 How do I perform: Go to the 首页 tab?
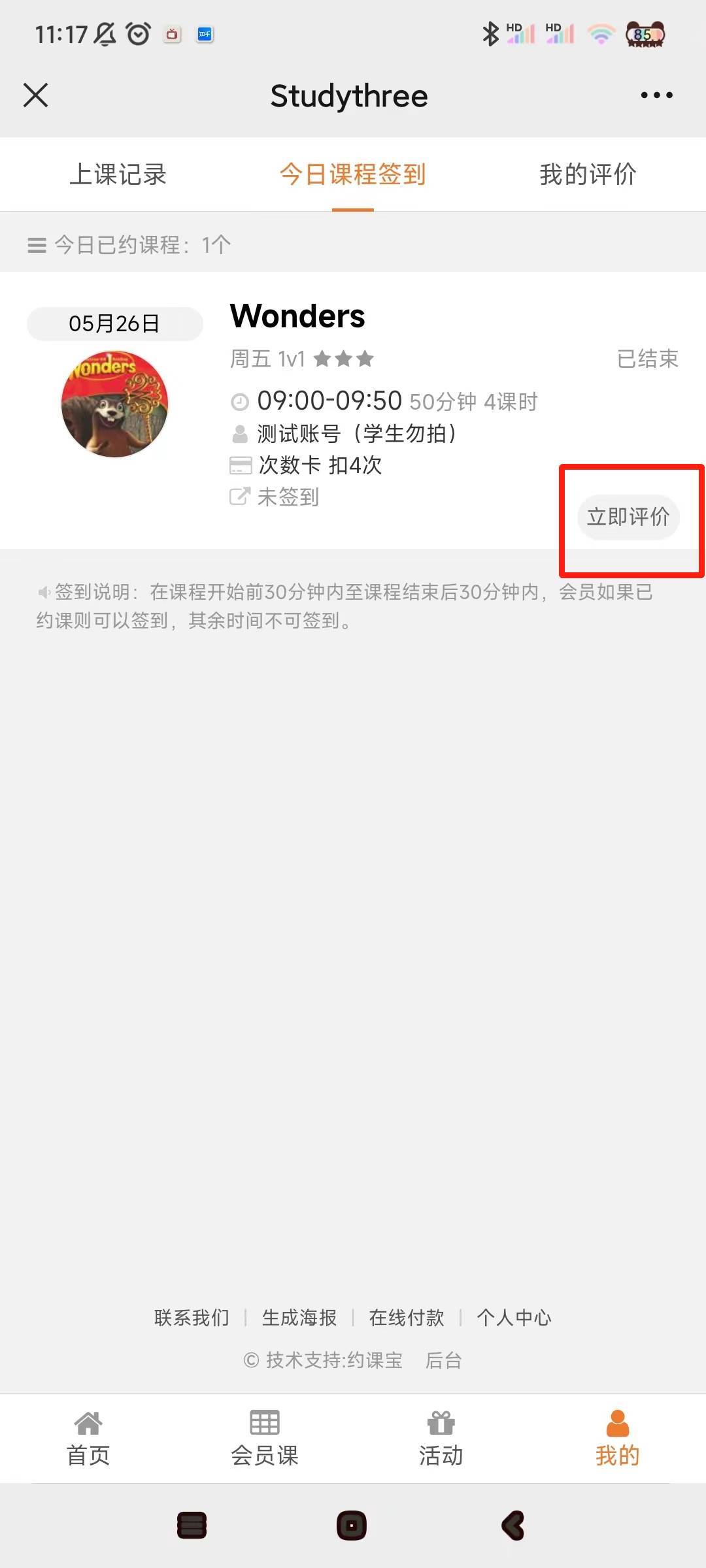88,1439
